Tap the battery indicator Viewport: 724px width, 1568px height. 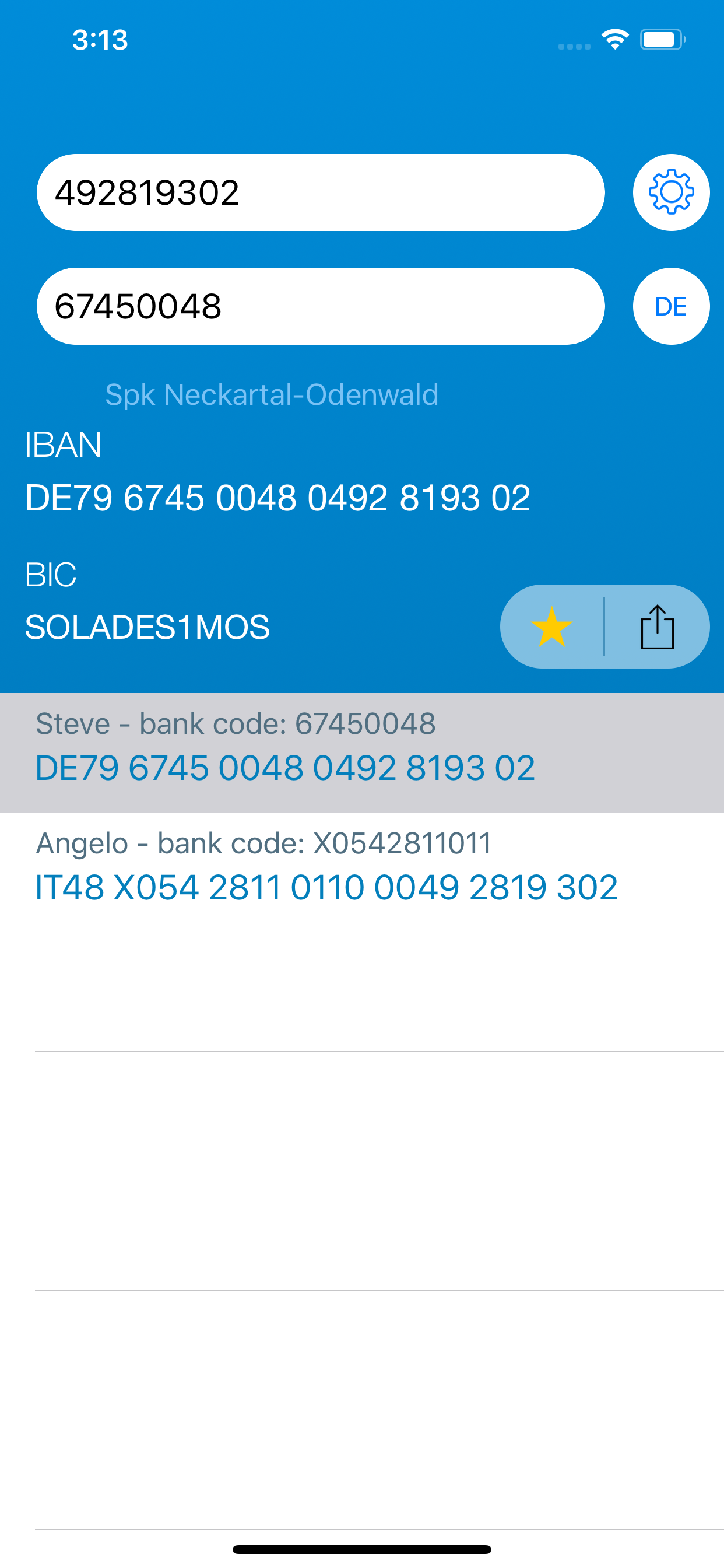click(661, 39)
